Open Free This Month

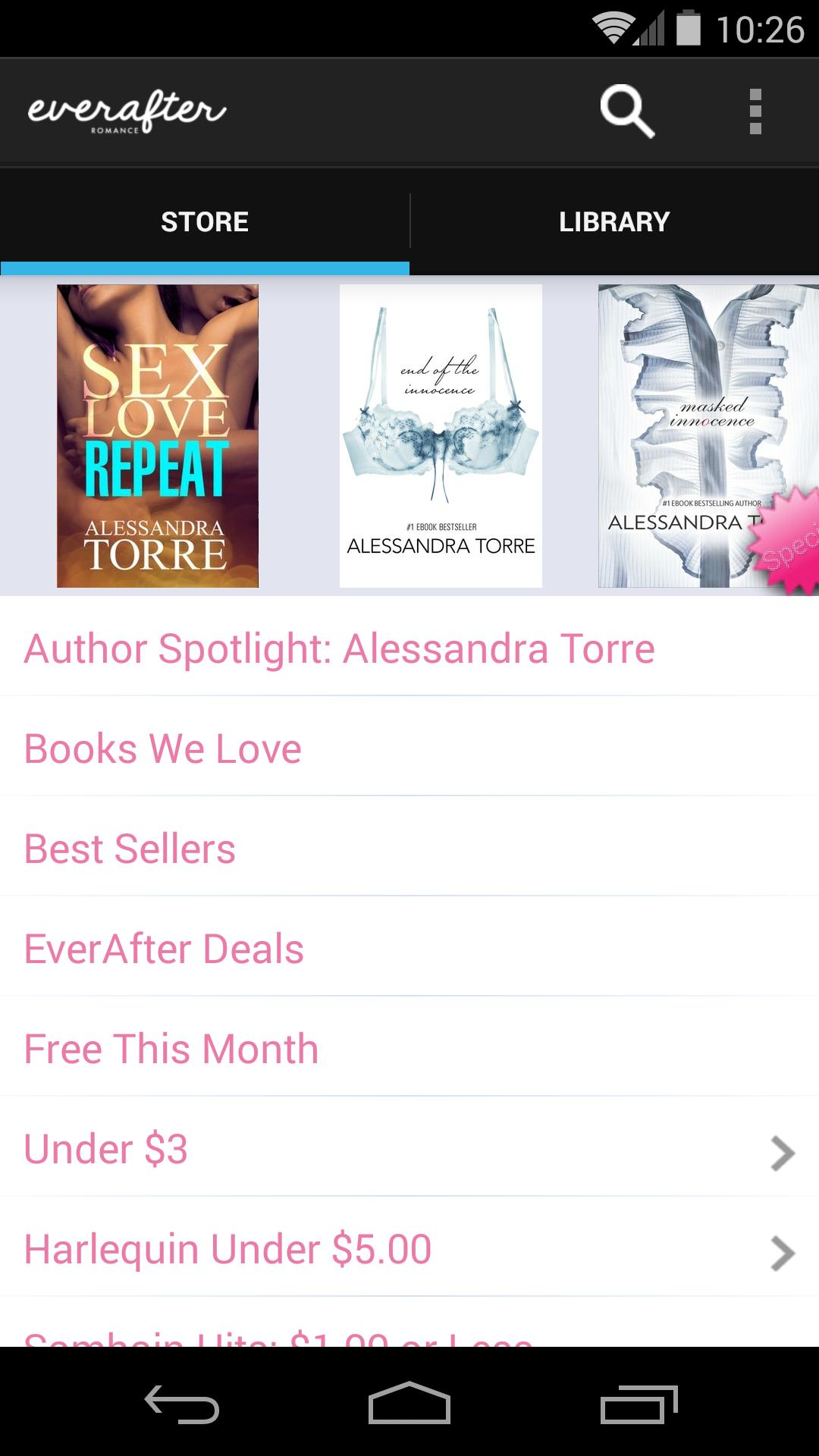coord(171,1050)
